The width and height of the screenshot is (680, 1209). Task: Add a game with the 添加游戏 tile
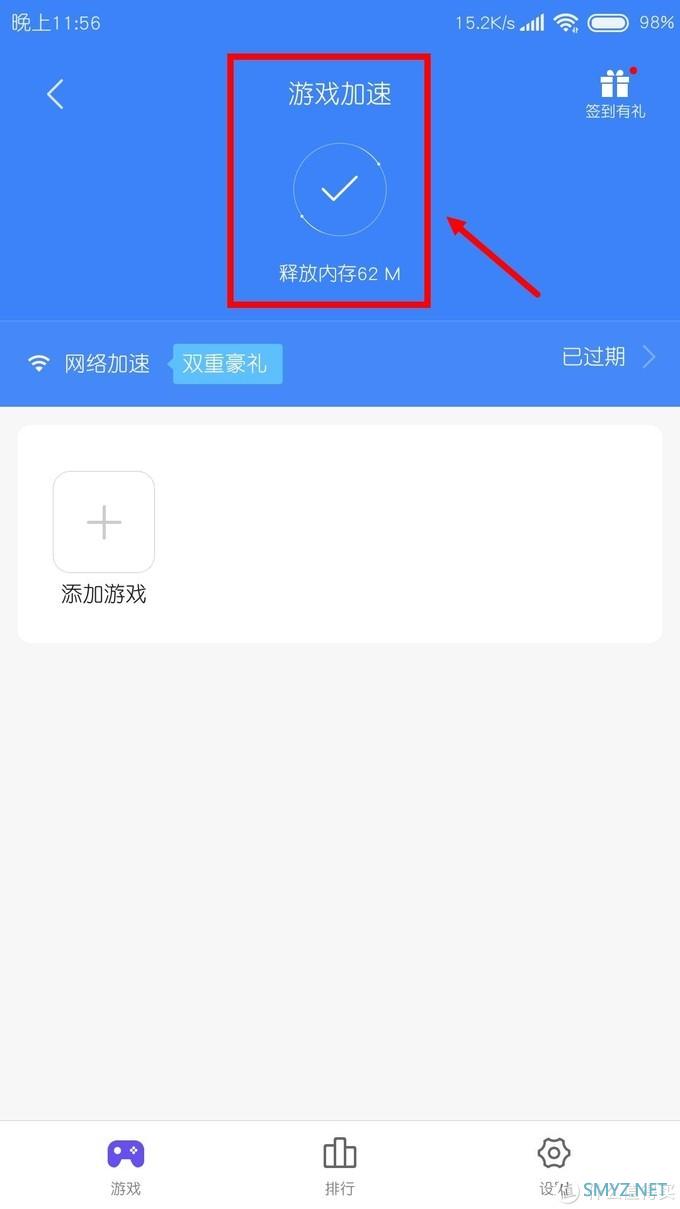[104, 522]
